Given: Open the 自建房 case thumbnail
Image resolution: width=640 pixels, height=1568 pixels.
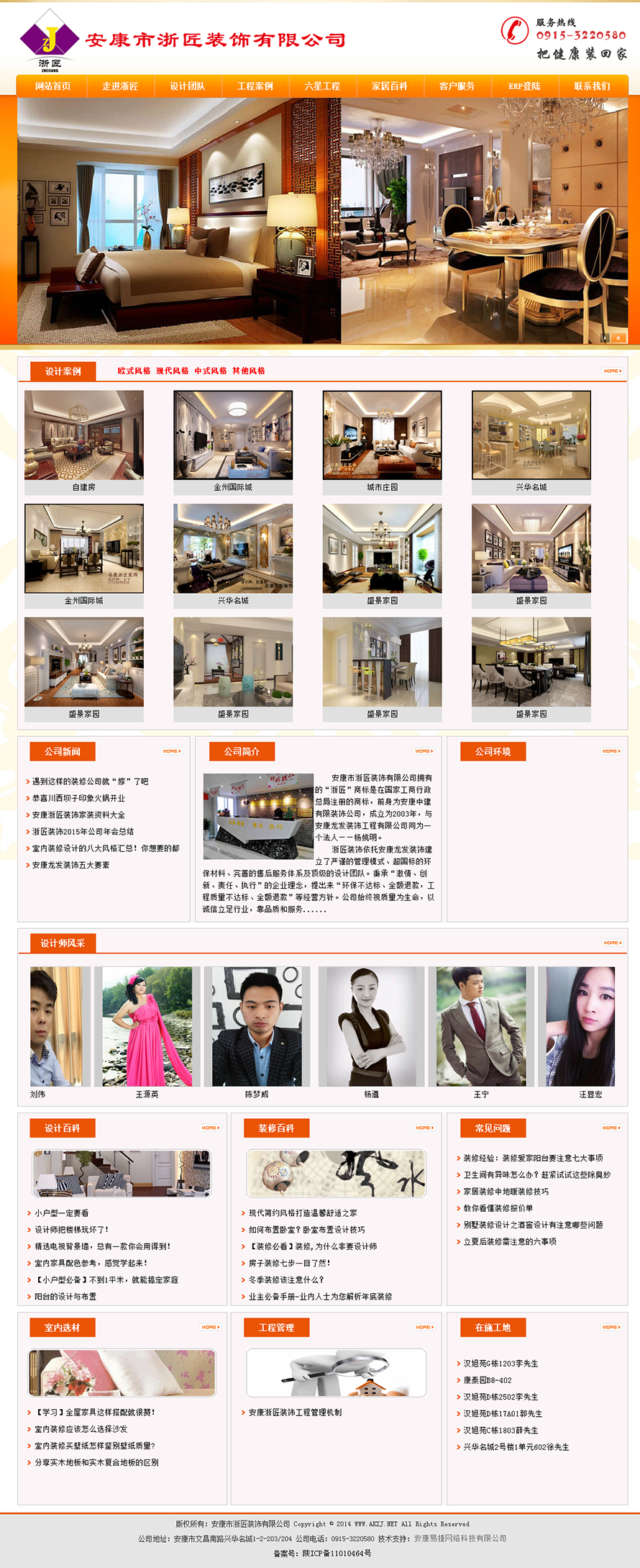Looking at the screenshot, I should click(x=84, y=435).
